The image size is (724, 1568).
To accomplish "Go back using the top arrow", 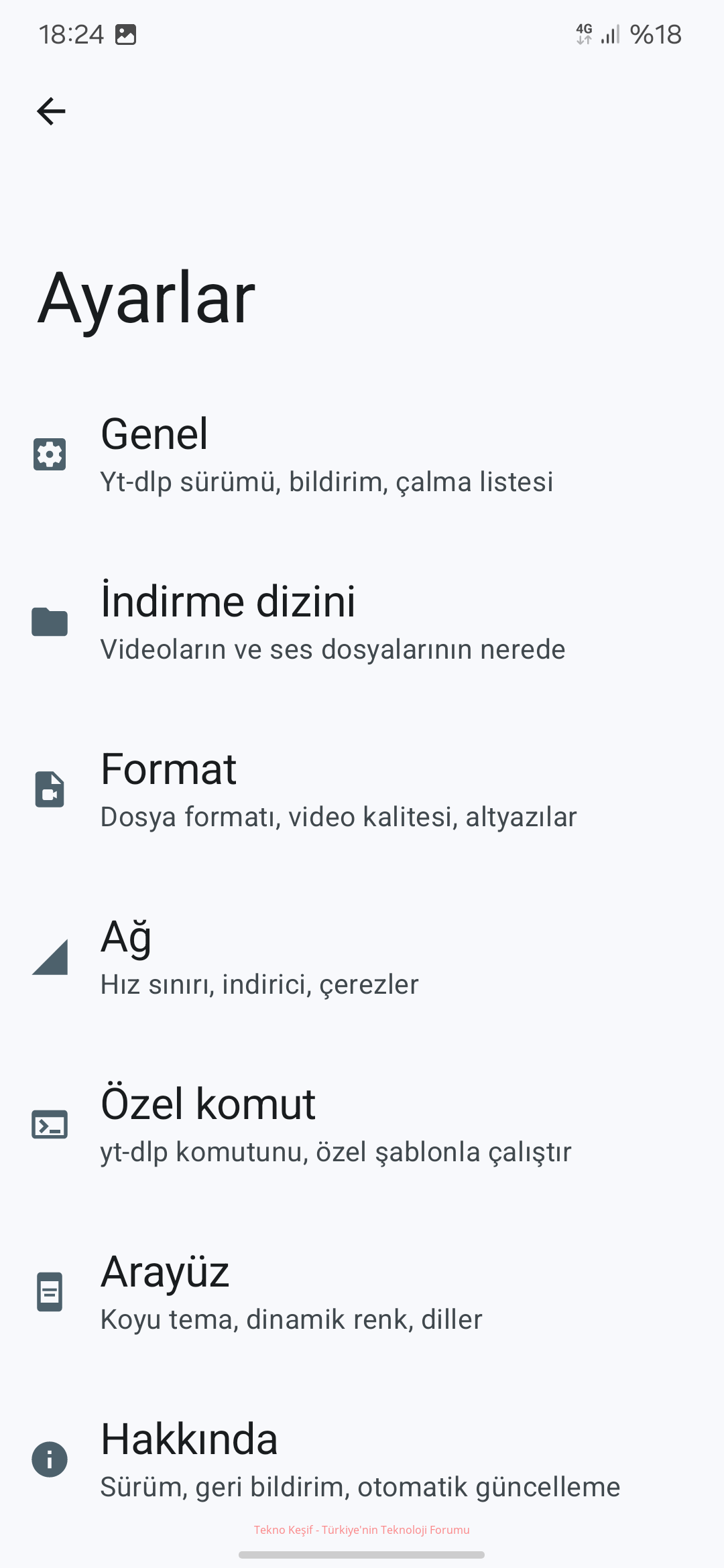I will tap(51, 111).
